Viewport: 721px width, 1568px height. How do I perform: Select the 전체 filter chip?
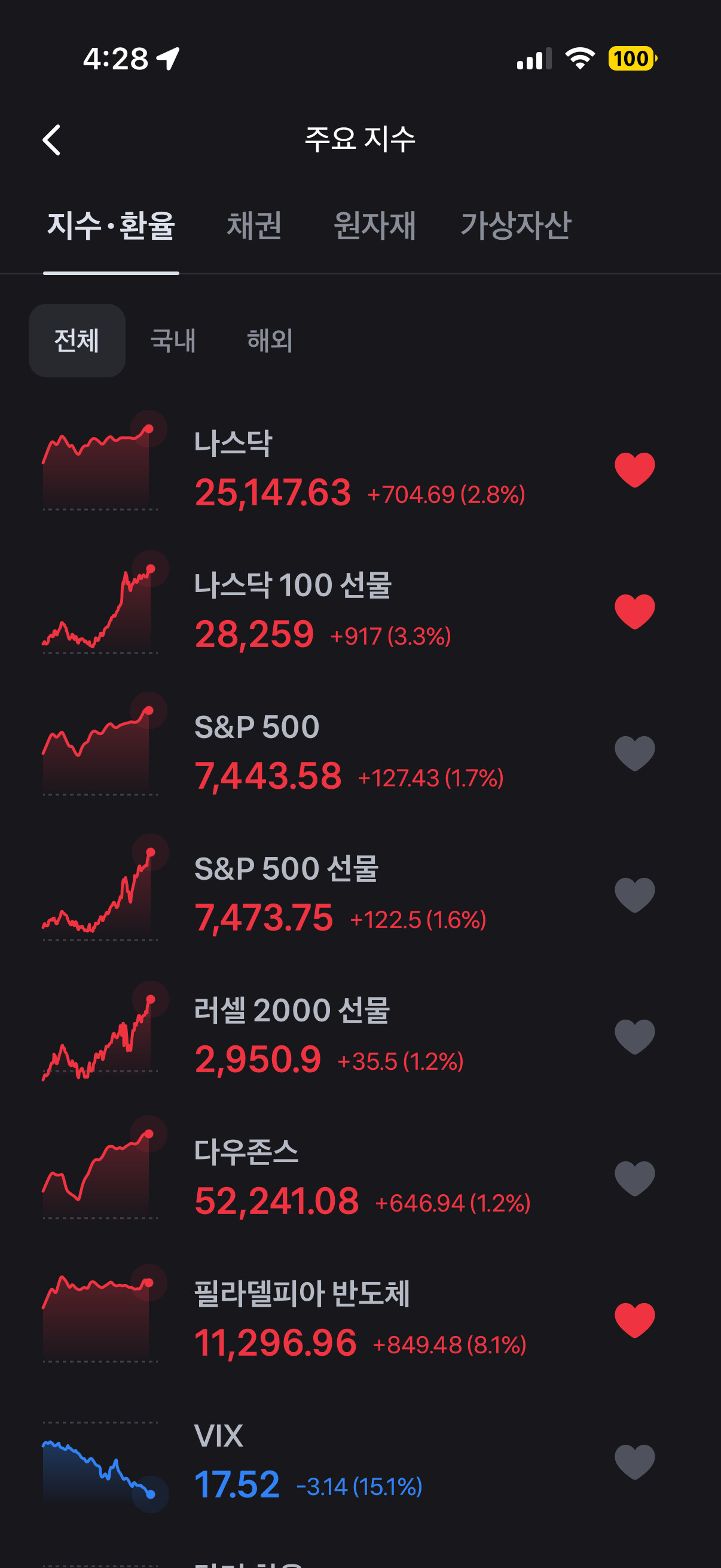pyautogui.click(x=77, y=340)
